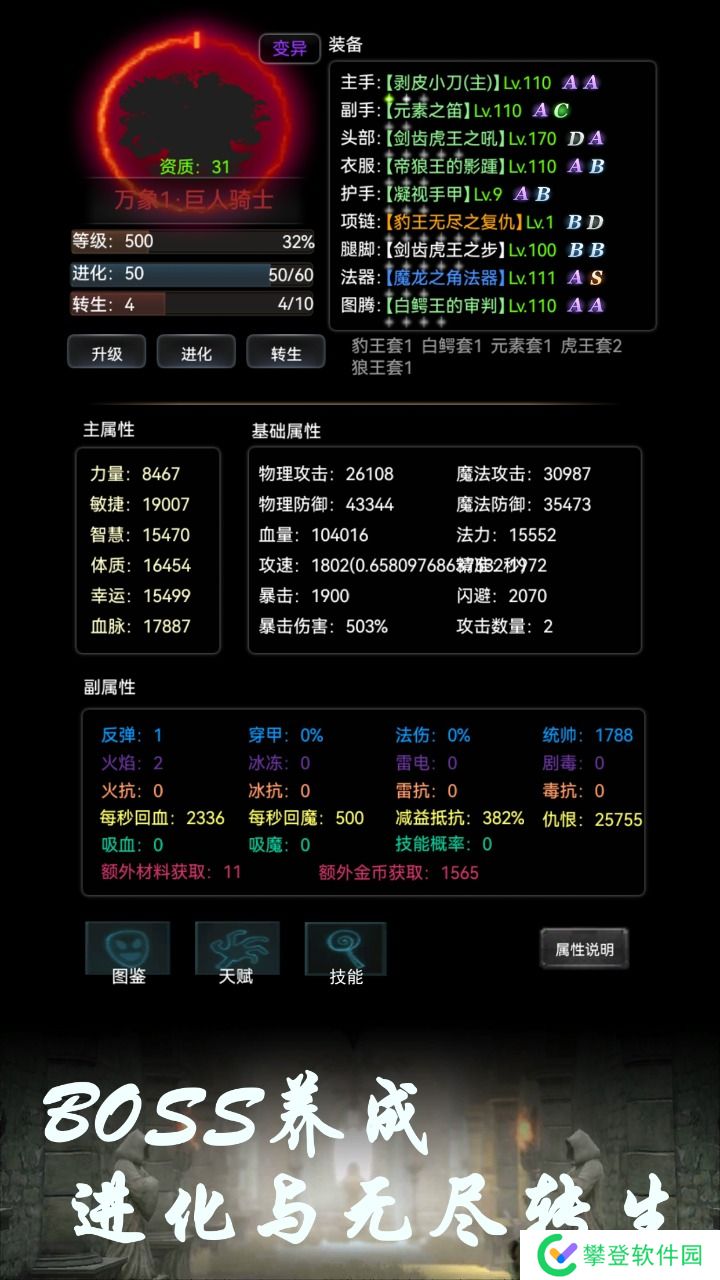The width and height of the screenshot is (720, 1280).
Task: Open the 天赋 talent screen
Action: pos(237,952)
